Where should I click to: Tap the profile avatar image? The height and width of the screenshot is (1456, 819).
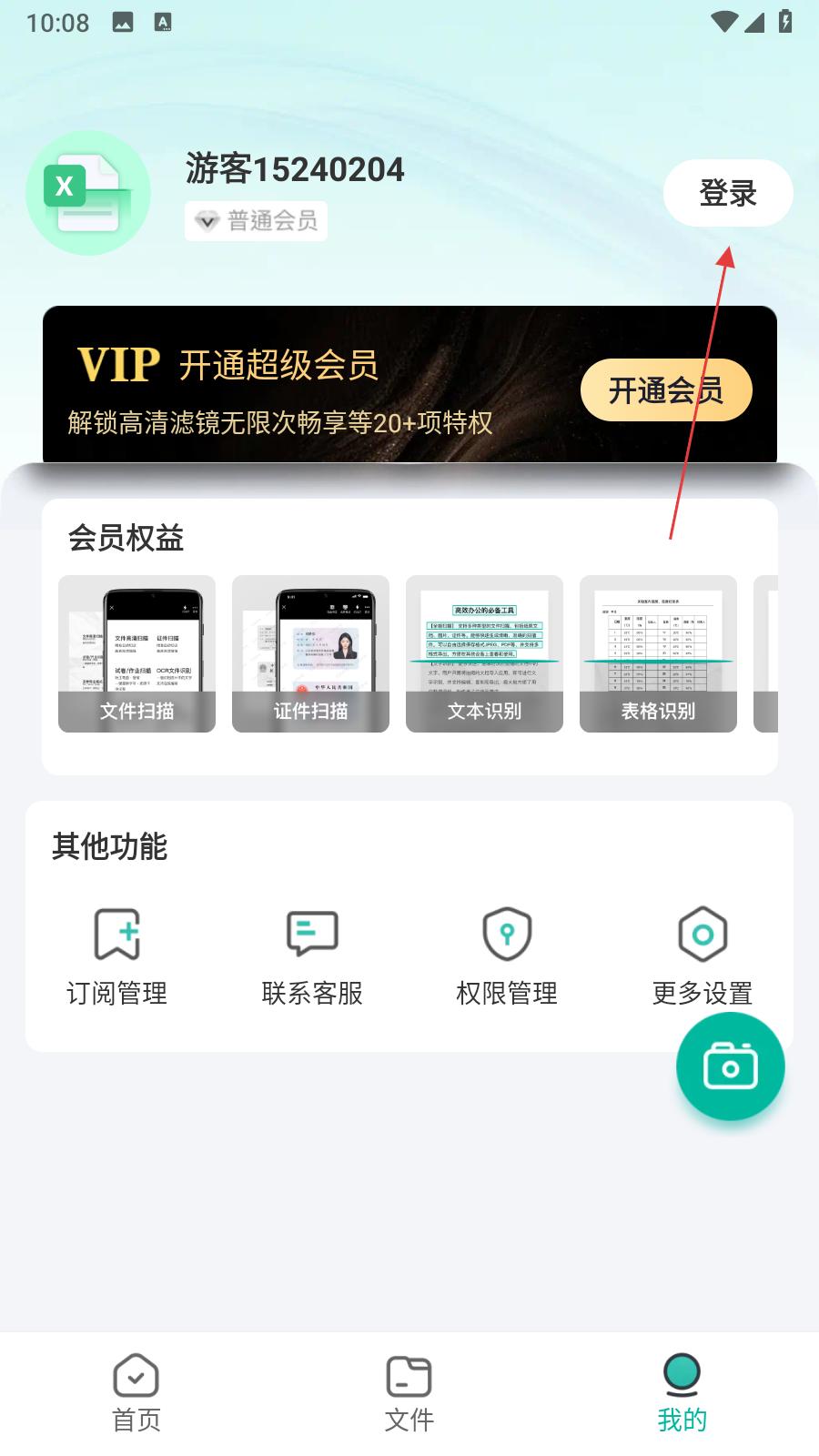coord(88,193)
